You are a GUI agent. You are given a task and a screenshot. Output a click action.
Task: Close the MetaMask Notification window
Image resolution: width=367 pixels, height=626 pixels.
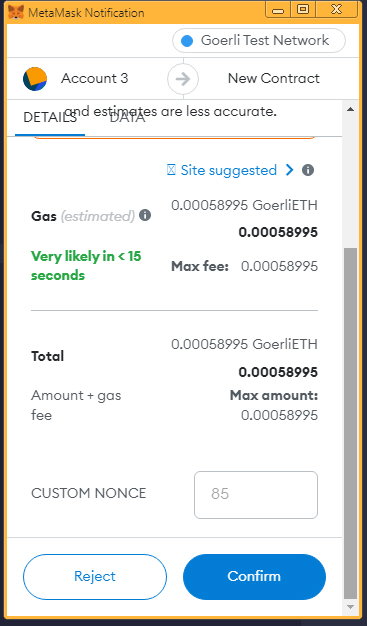coord(336,9)
